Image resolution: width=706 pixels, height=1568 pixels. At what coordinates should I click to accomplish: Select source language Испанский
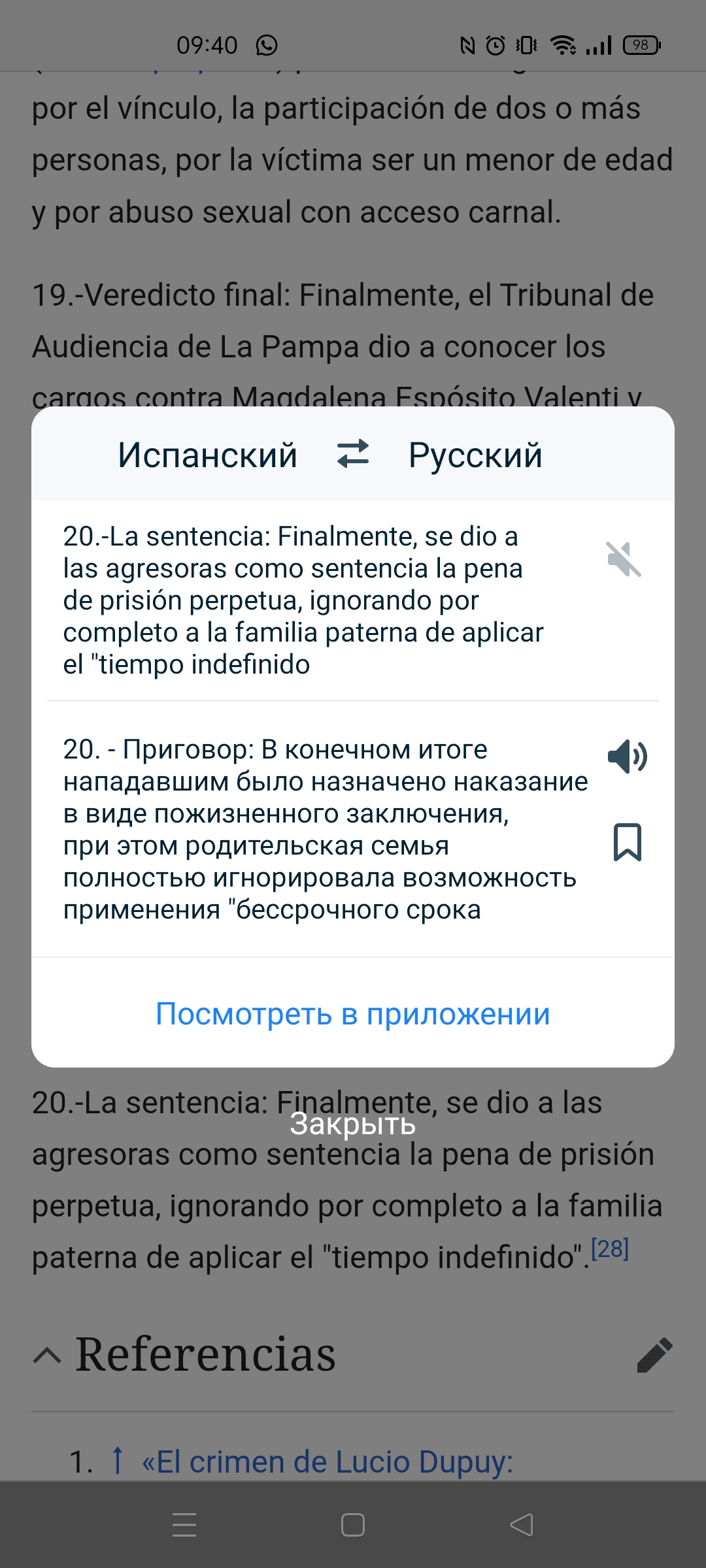207,455
